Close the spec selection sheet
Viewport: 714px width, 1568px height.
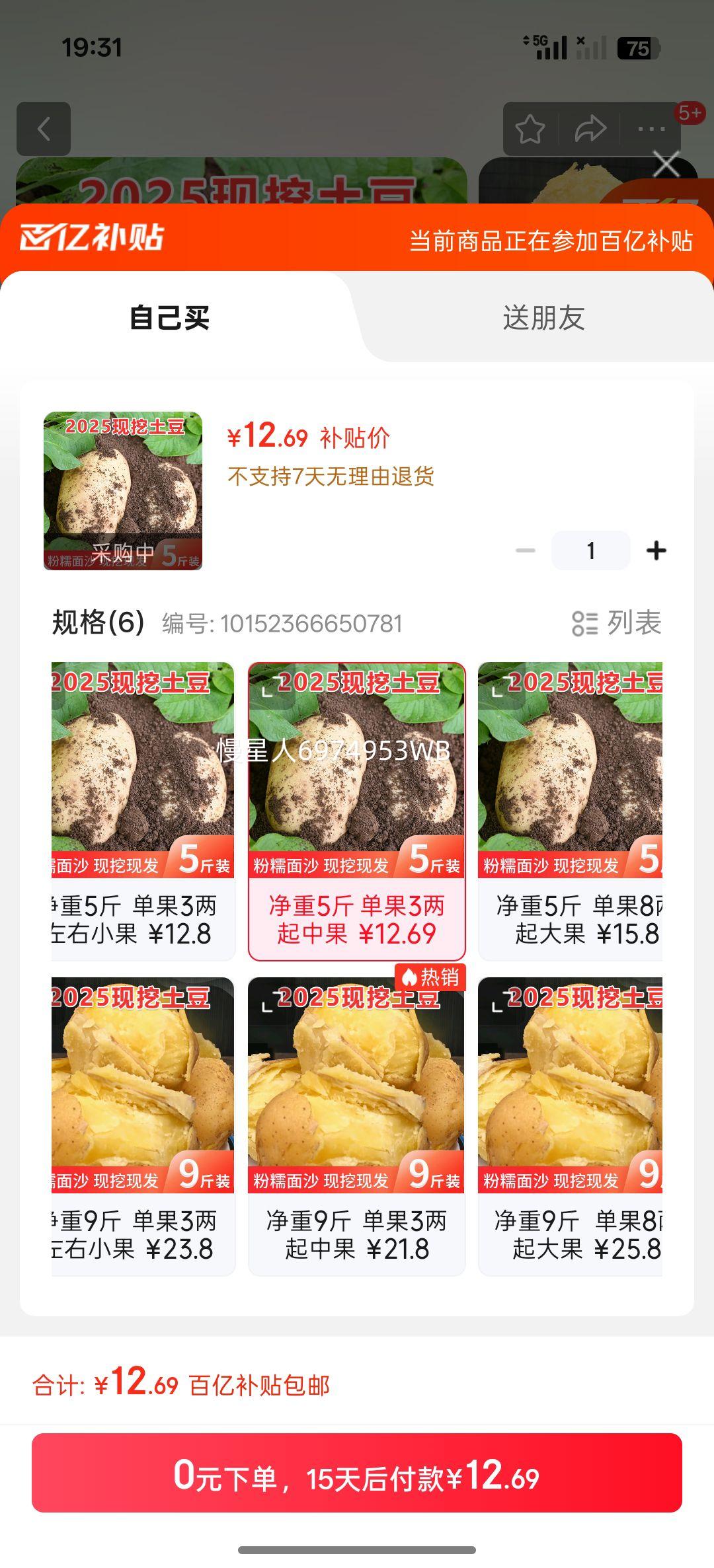click(666, 165)
